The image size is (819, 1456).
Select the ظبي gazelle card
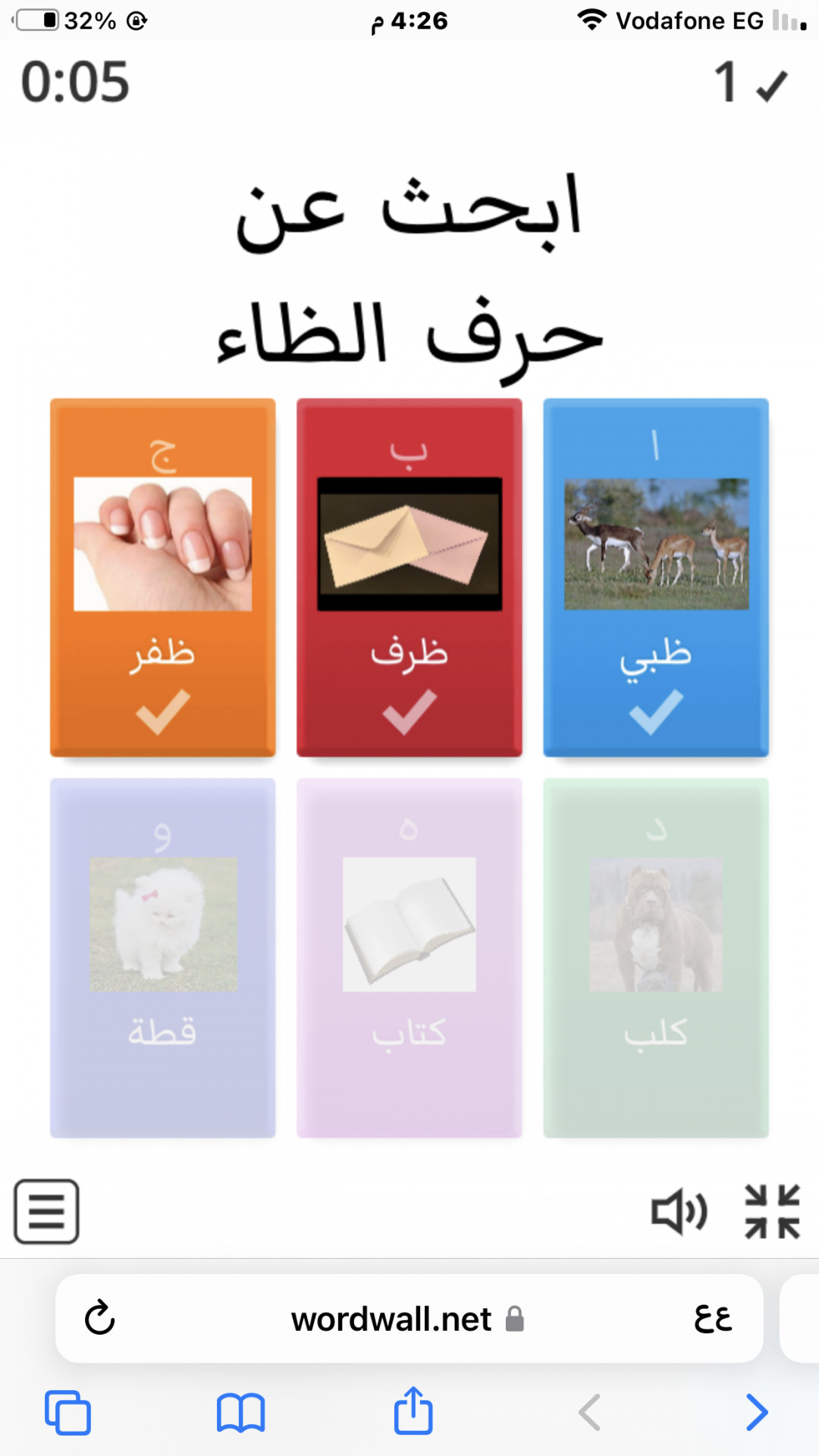(656, 576)
